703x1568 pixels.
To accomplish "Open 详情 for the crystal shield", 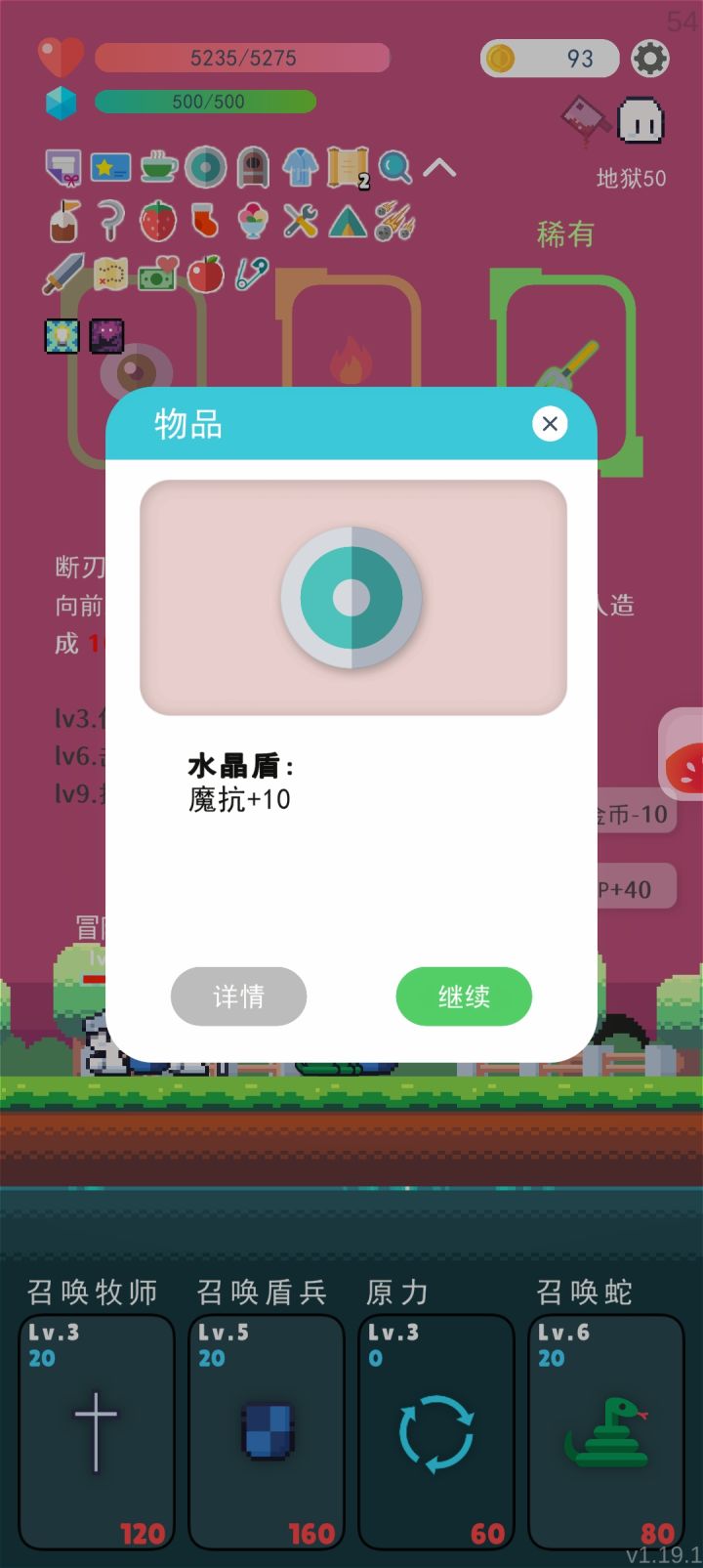I will [238, 996].
